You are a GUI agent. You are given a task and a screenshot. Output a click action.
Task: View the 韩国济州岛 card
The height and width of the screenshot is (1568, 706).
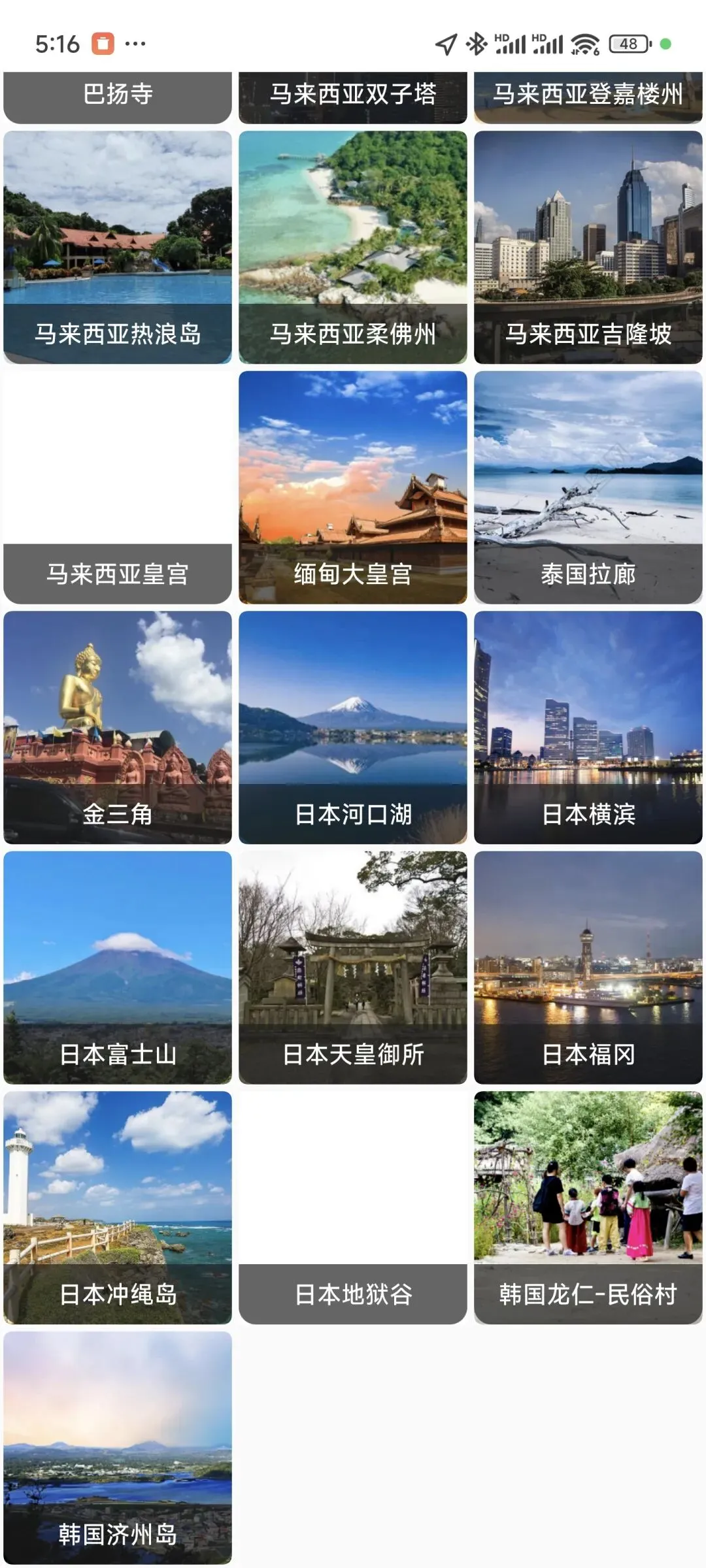click(118, 1447)
